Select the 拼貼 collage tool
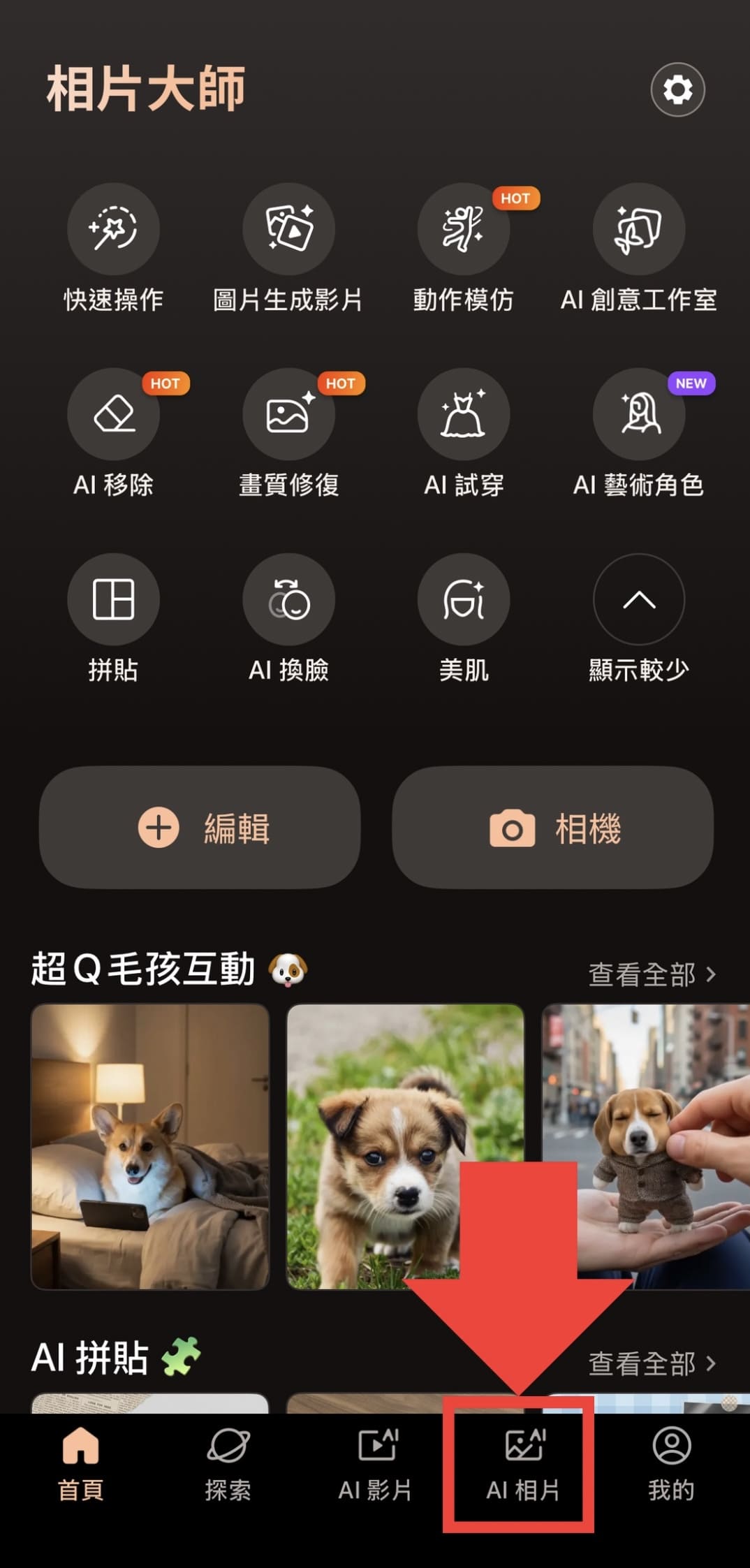Screen dimensions: 750x1568 pos(113,599)
